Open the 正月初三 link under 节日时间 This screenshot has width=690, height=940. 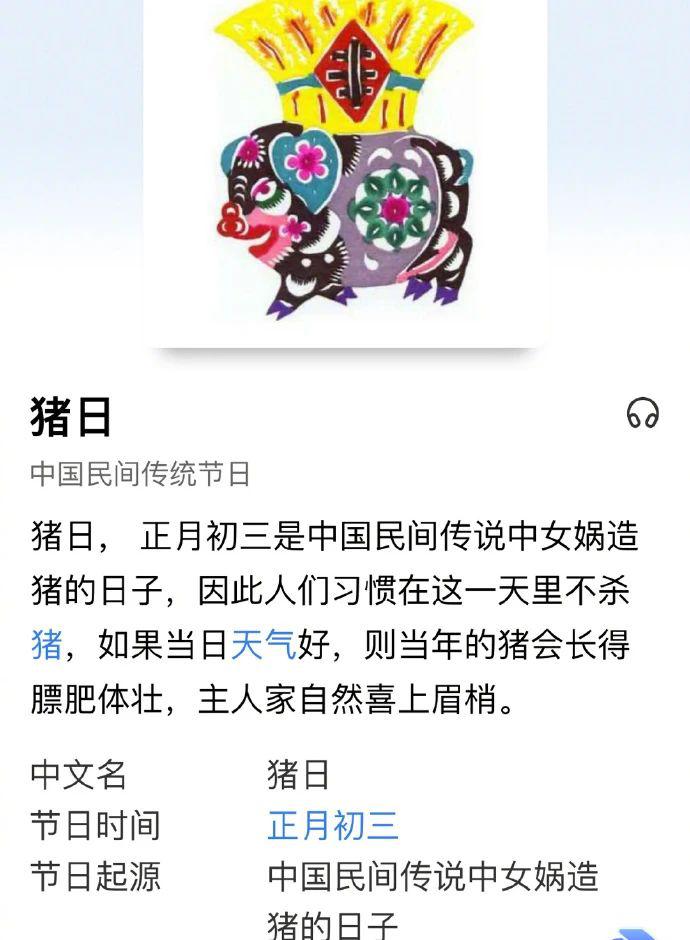click(333, 826)
